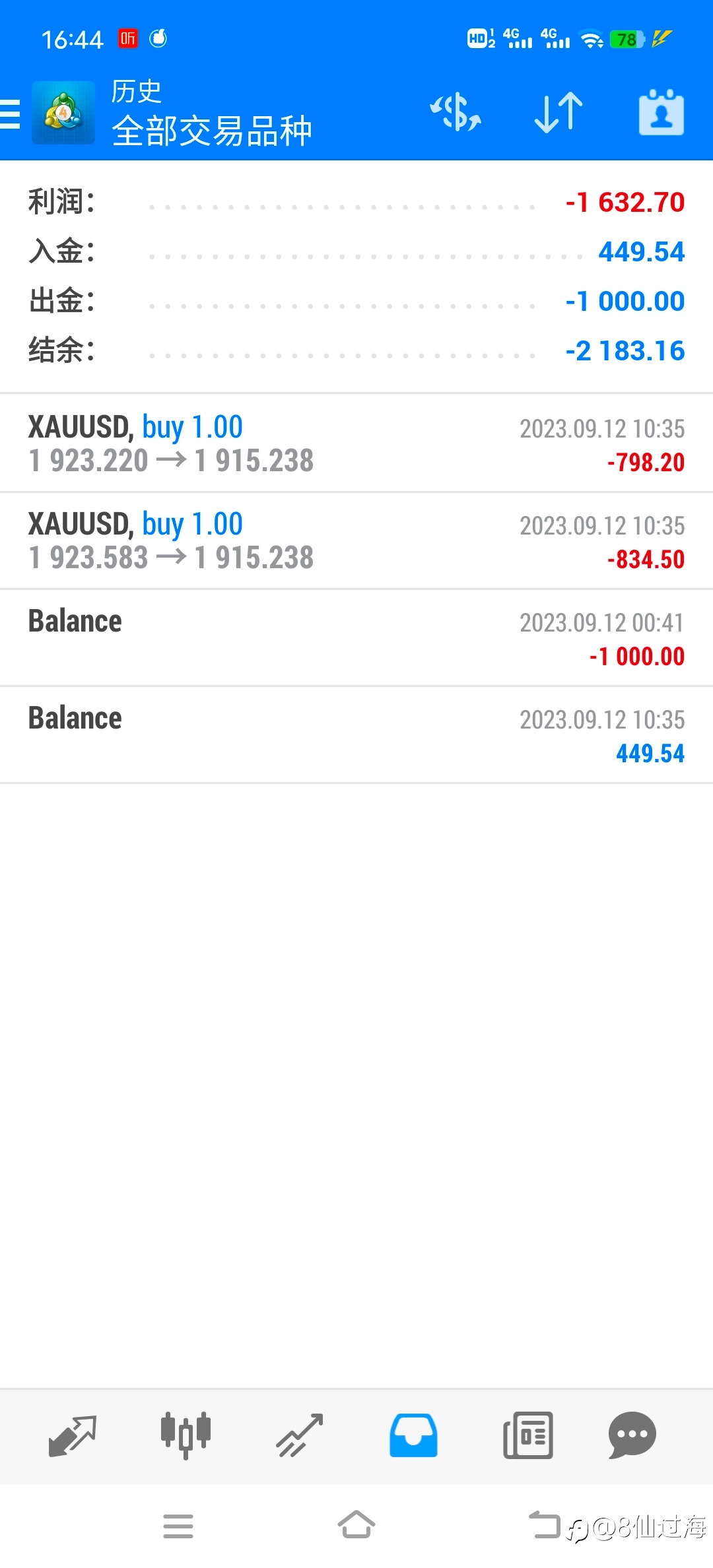Open the XAUUSD buy trade with loss -798.20

click(x=356, y=443)
